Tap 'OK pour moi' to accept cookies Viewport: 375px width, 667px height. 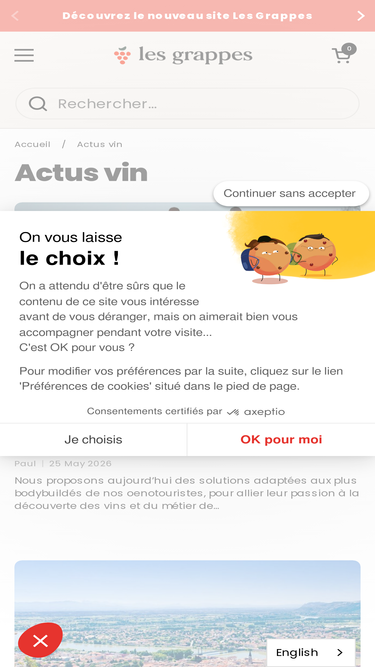281,439
